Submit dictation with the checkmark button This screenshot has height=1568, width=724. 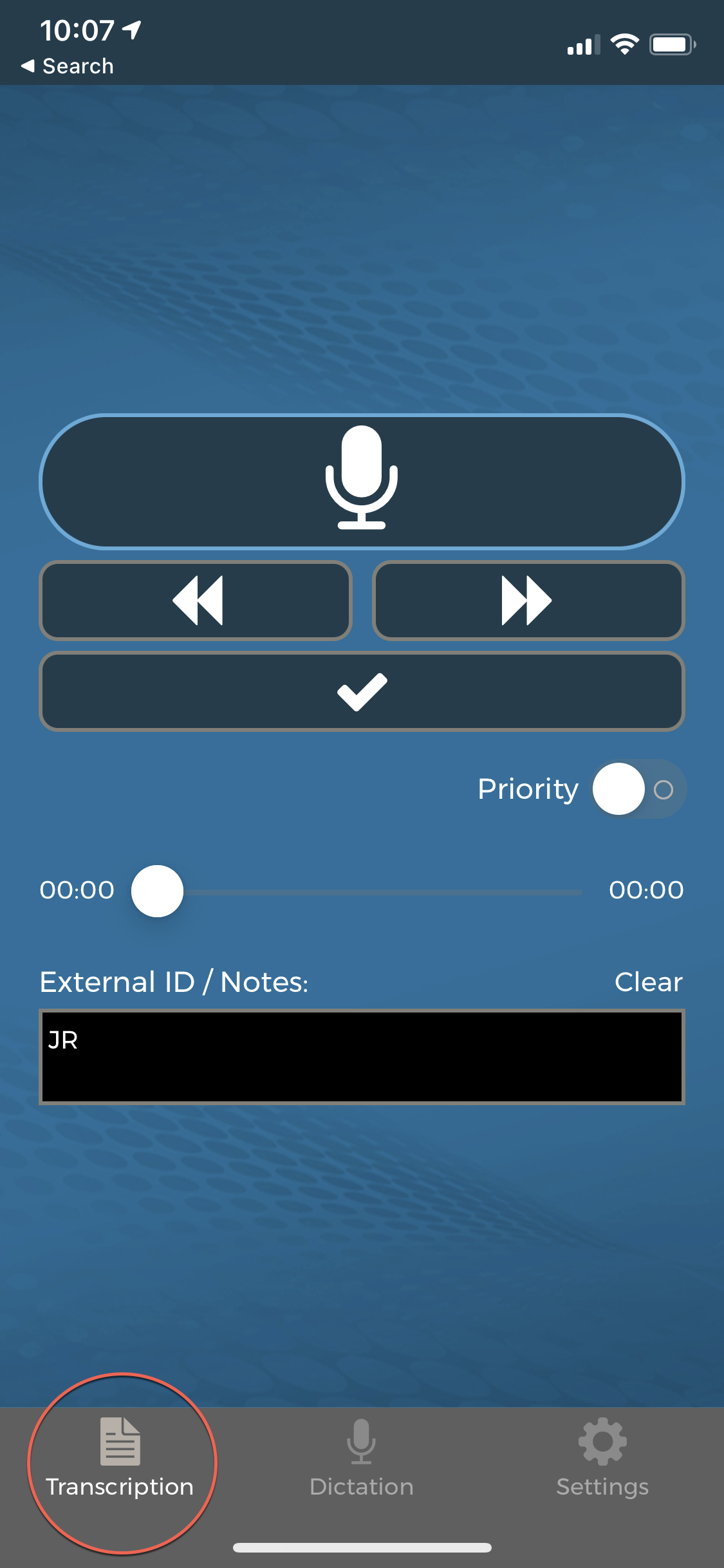362,692
